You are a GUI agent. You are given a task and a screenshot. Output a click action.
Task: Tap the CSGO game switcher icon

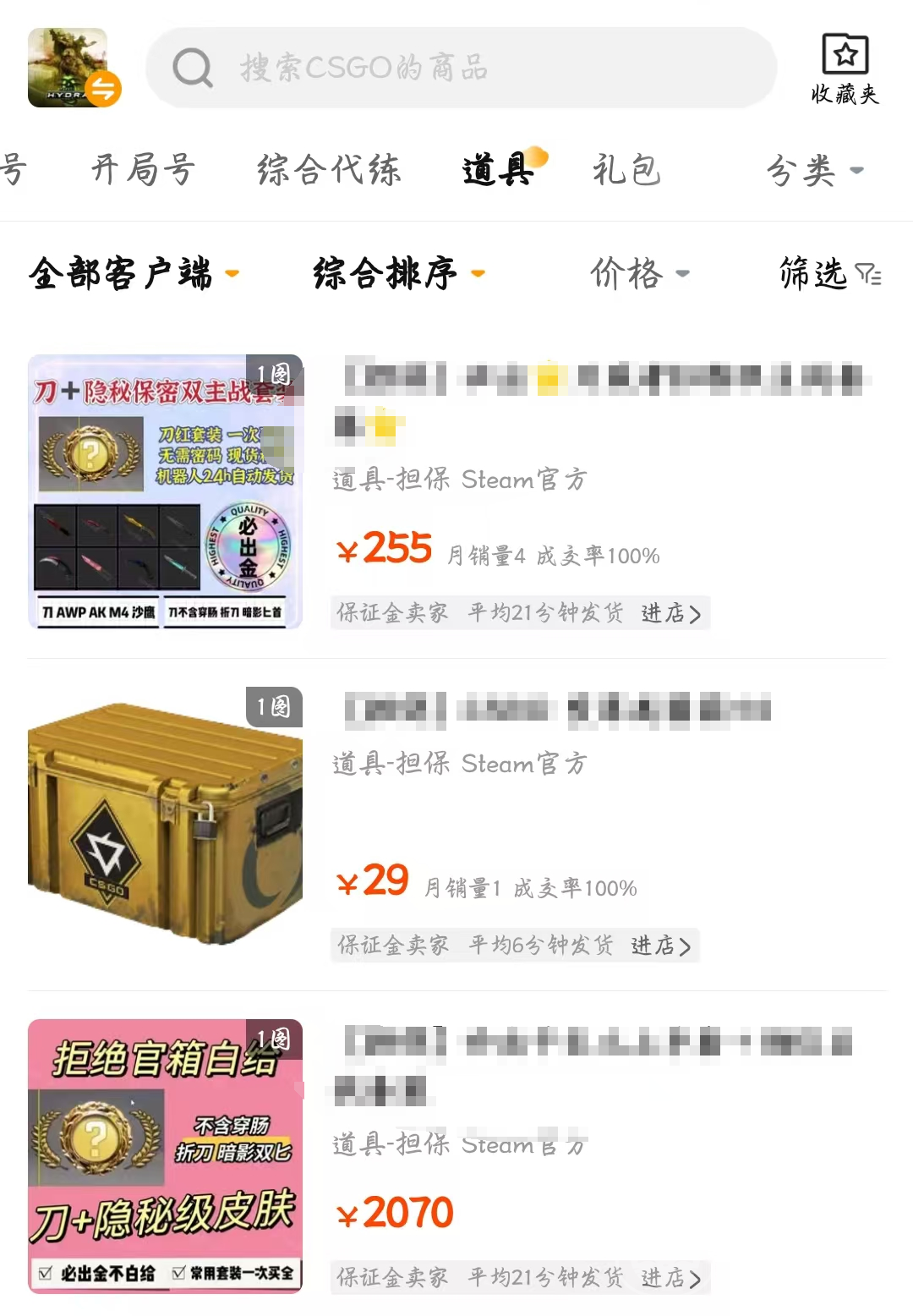[x=74, y=69]
